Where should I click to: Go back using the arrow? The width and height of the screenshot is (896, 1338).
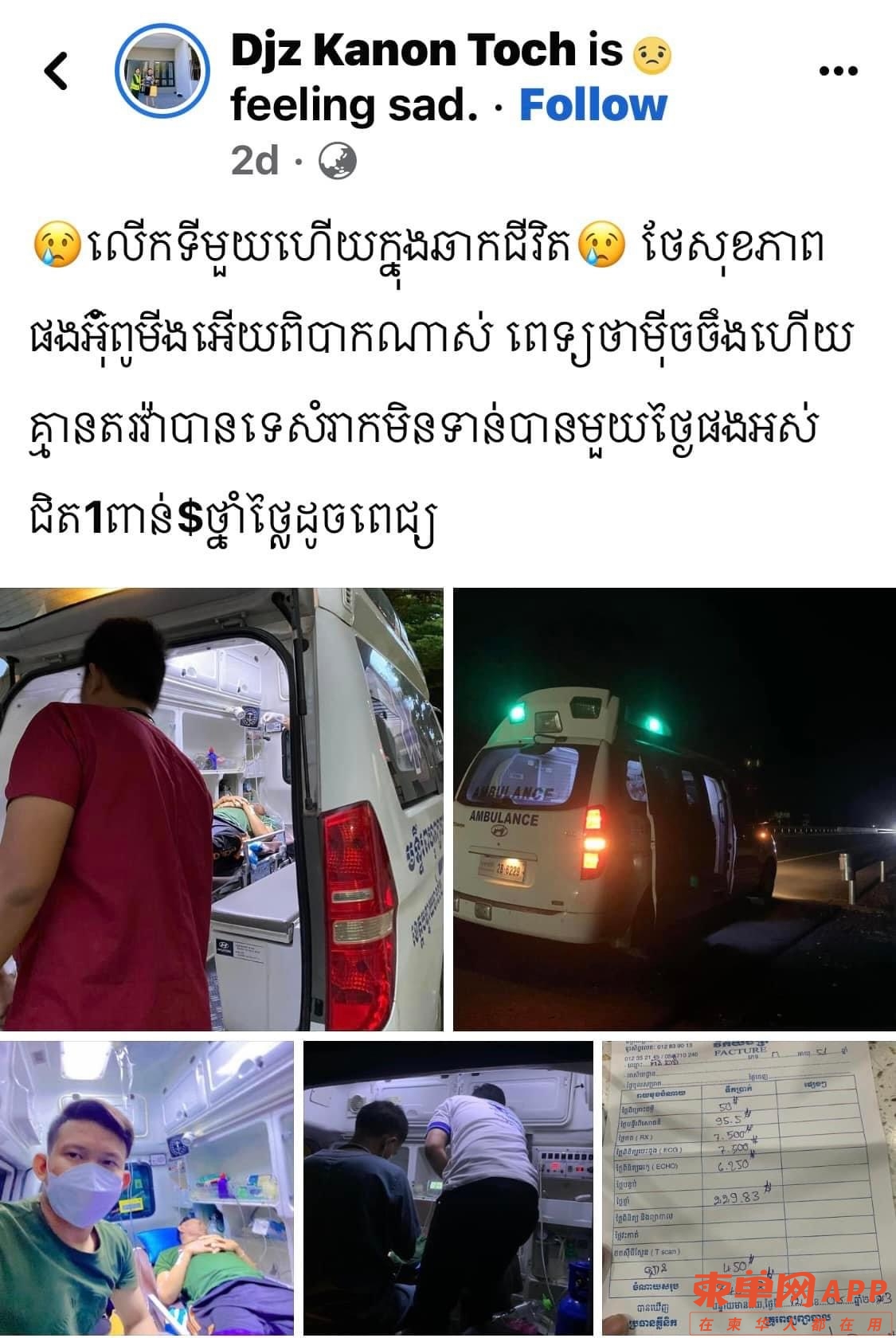coord(56,71)
